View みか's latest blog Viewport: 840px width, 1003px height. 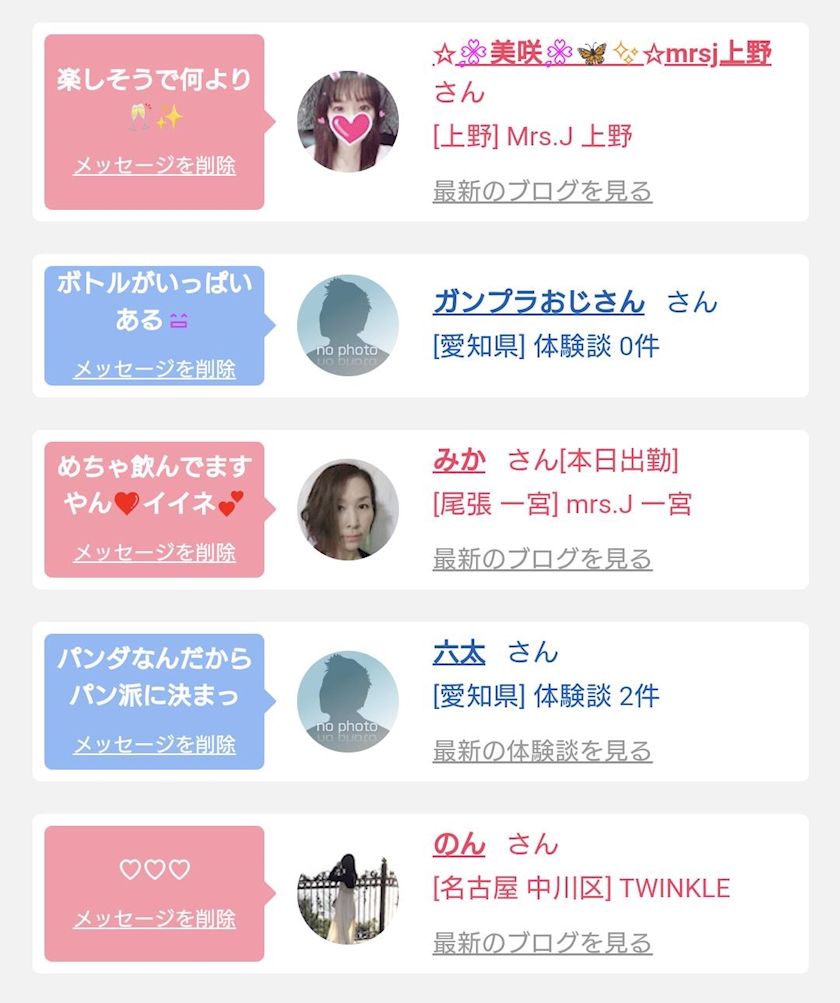pos(543,558)
